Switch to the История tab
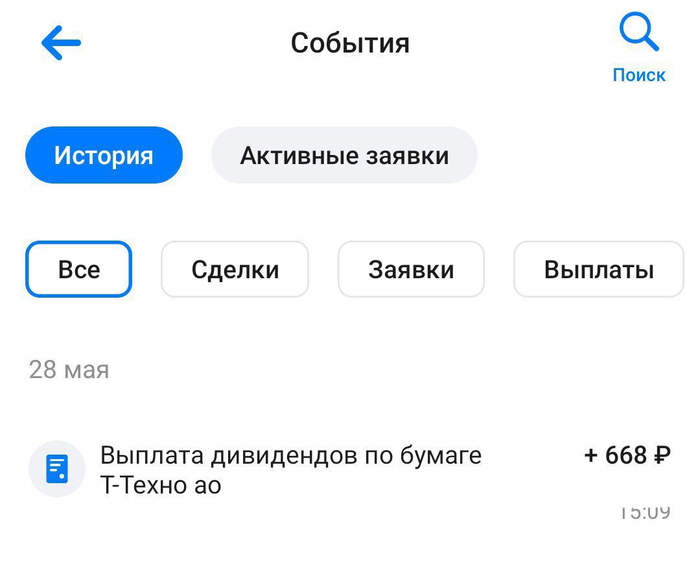This screenshot has width=700, height=583. click(x=104, y=156)
